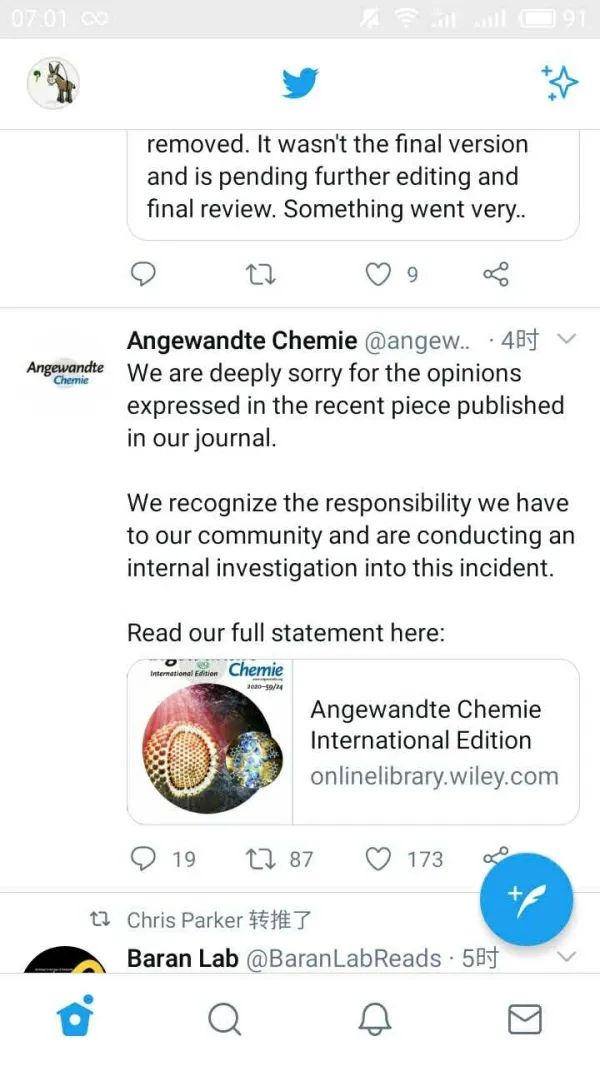Expand the dropdown arrow on Baran Lab tweet

[x=566, y=957]
